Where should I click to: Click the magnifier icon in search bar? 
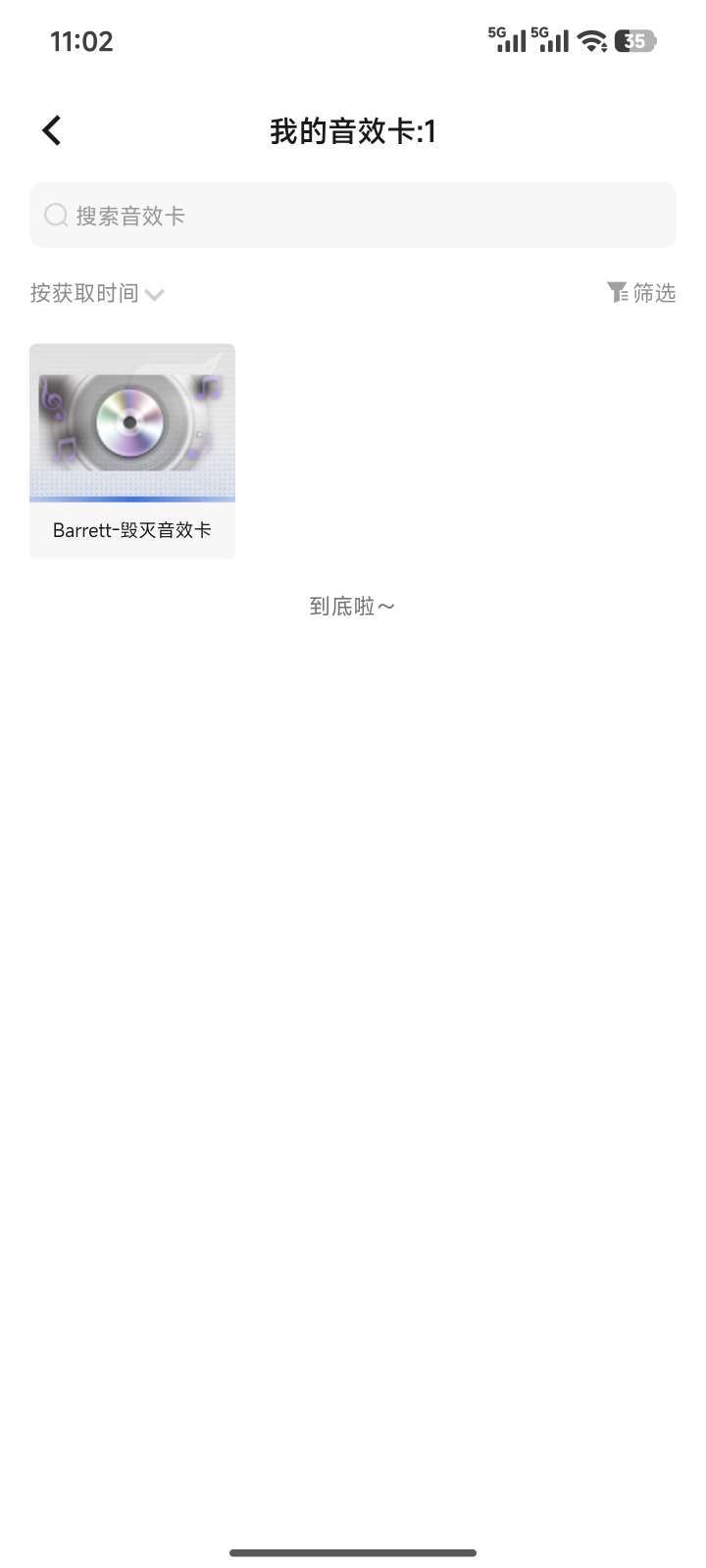click(x=56, y=215)
